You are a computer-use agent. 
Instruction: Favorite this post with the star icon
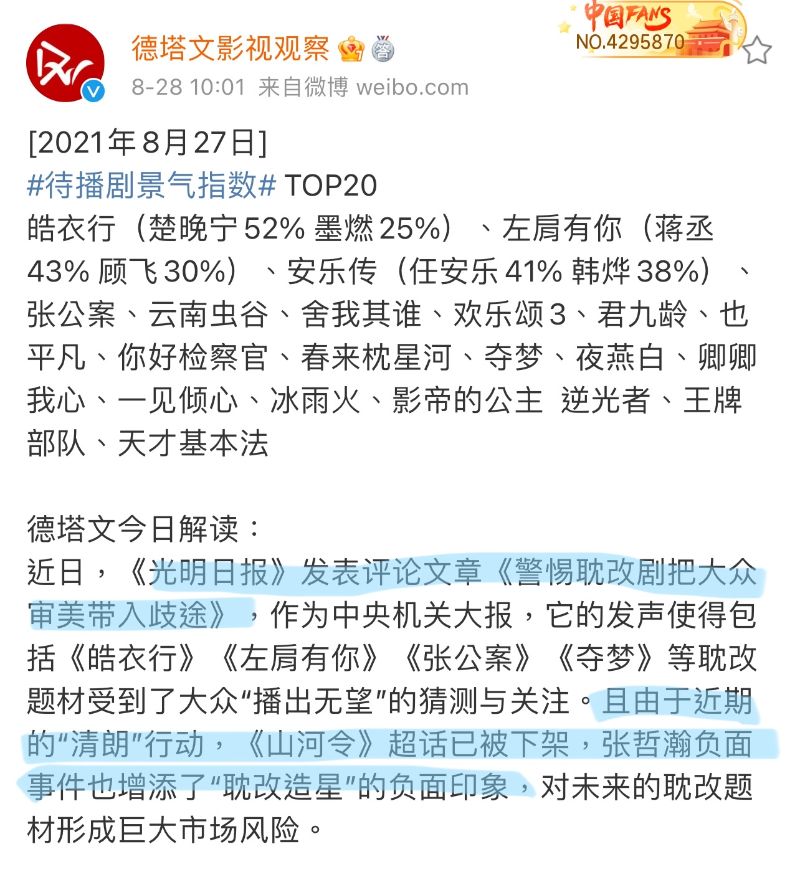point(757,50)
